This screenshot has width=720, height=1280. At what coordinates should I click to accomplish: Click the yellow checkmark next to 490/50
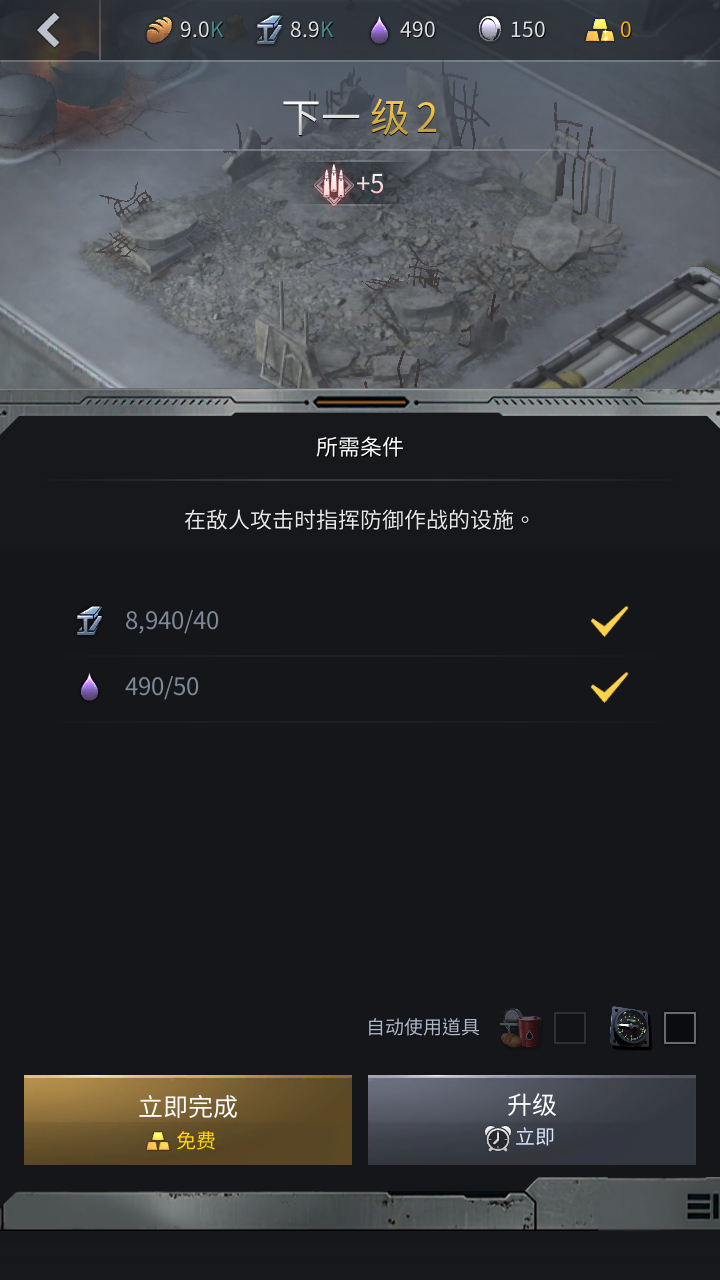[x=607, y=686]
